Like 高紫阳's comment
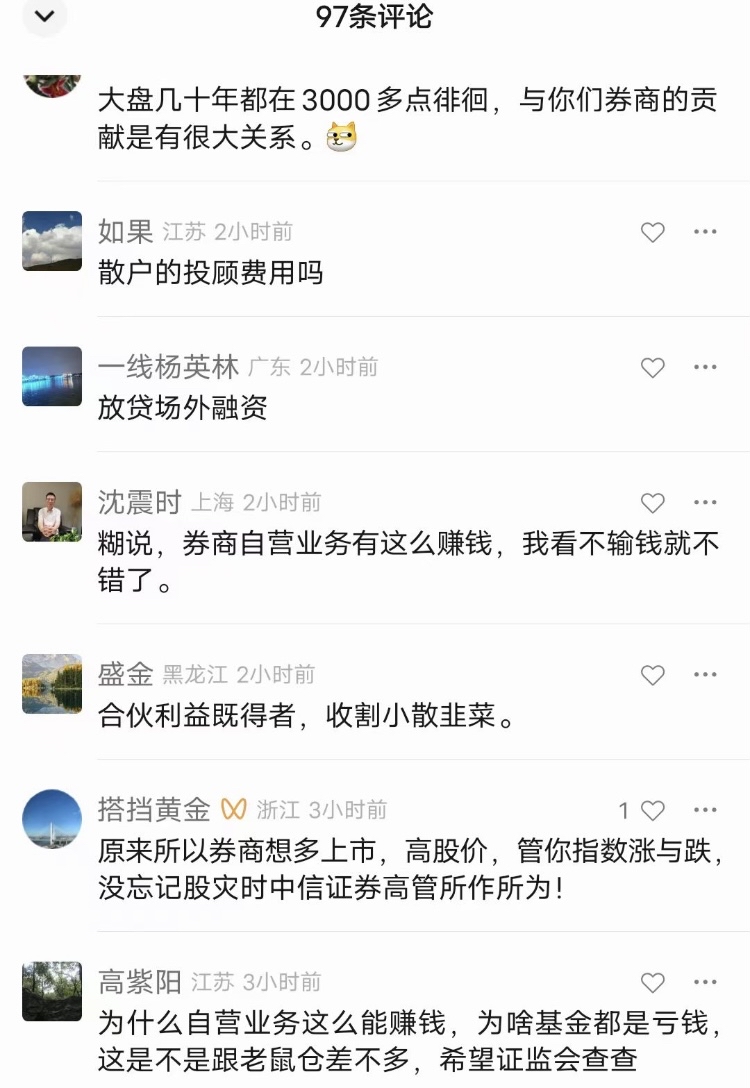The image size is (750, 1088). [652, 982]
